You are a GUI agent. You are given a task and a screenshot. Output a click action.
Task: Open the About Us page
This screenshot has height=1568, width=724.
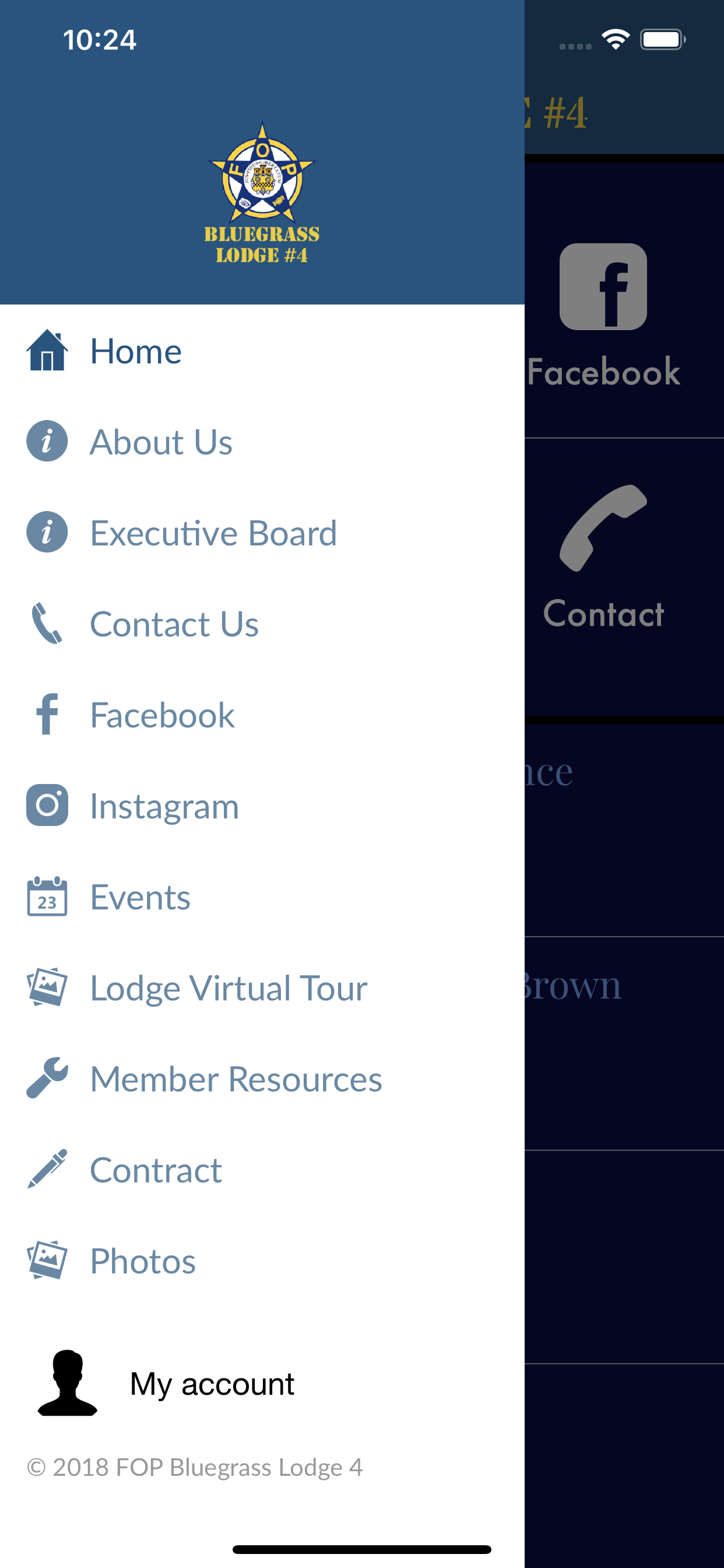click(x=262, y=442)
